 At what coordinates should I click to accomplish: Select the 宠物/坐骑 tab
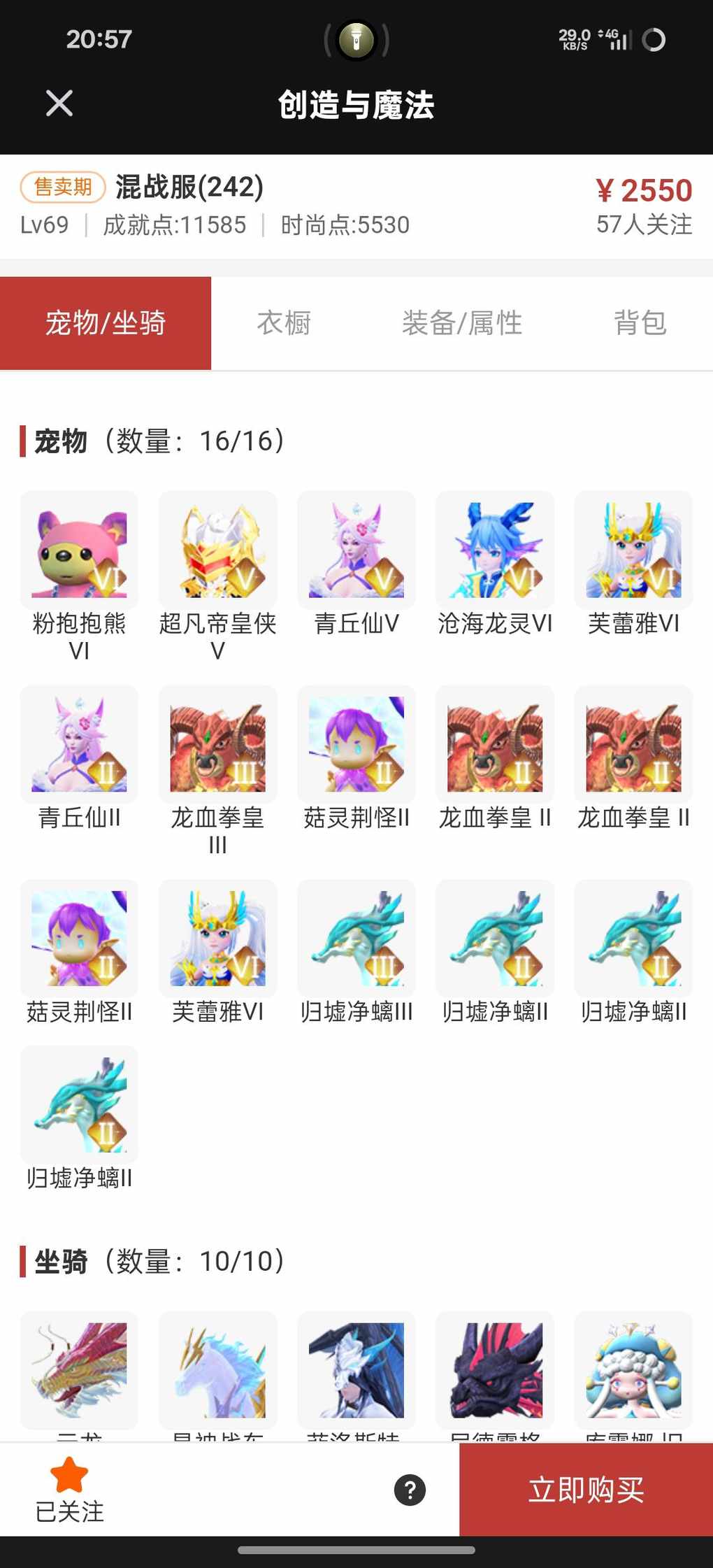tap(106, 323)
